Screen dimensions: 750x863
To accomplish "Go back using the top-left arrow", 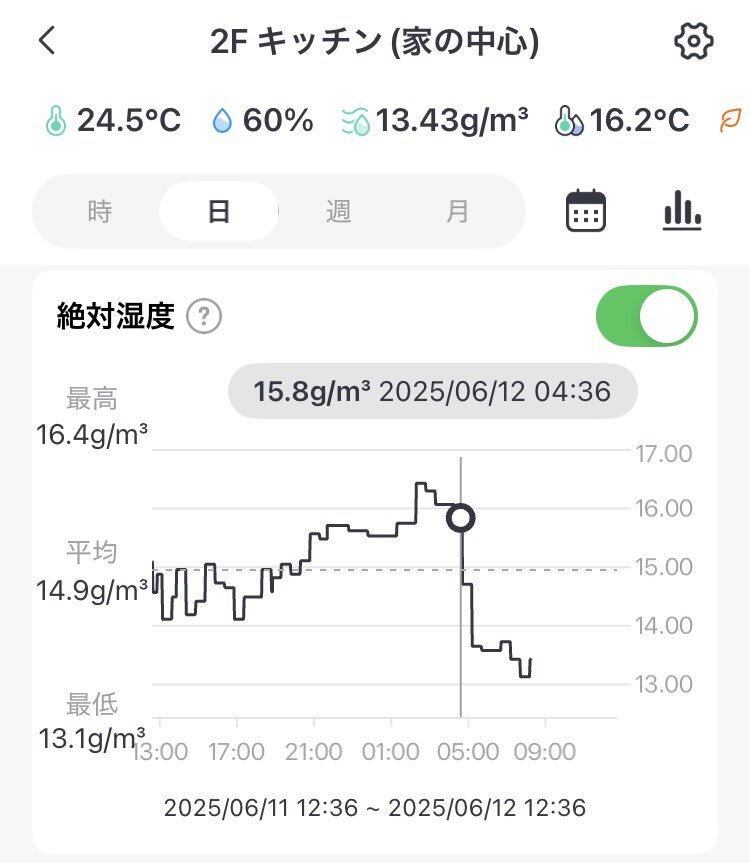I will [x=47, y=41].
